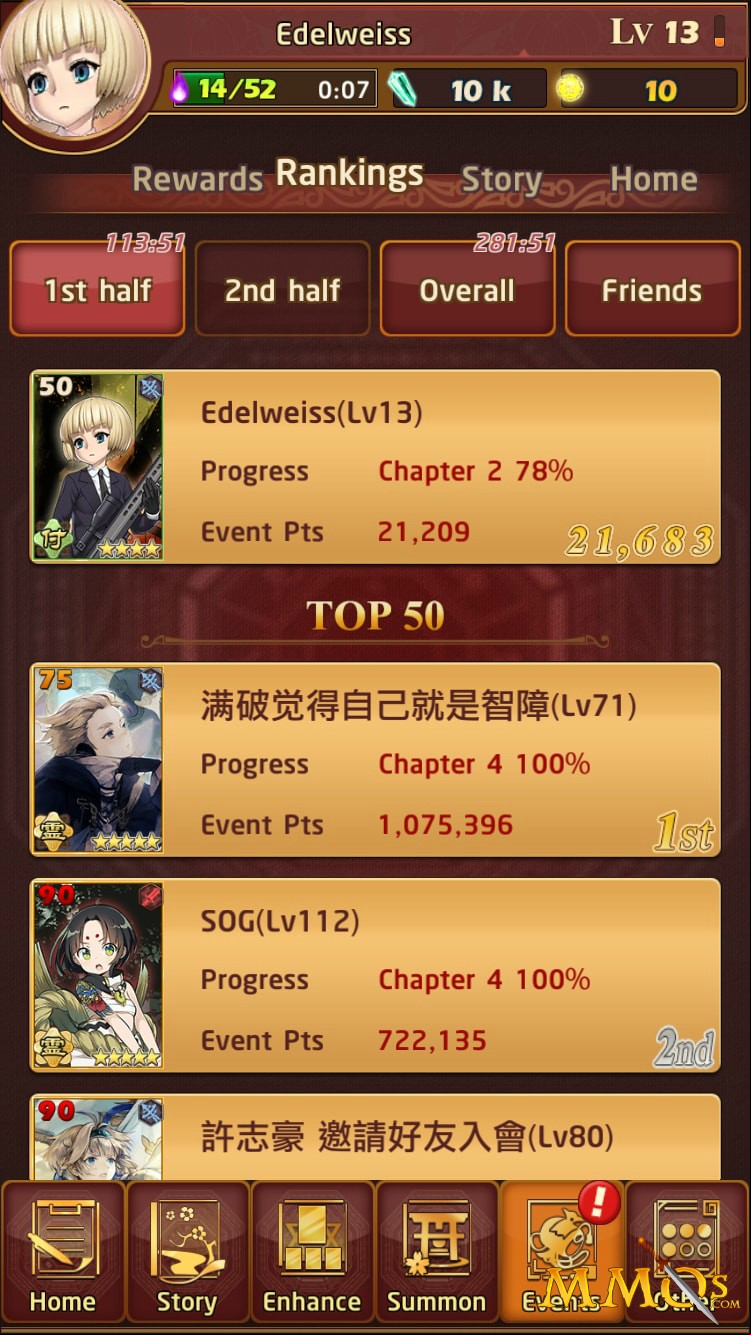Show the Overall ranking
751x1335 pixels.
coord(467,289)
